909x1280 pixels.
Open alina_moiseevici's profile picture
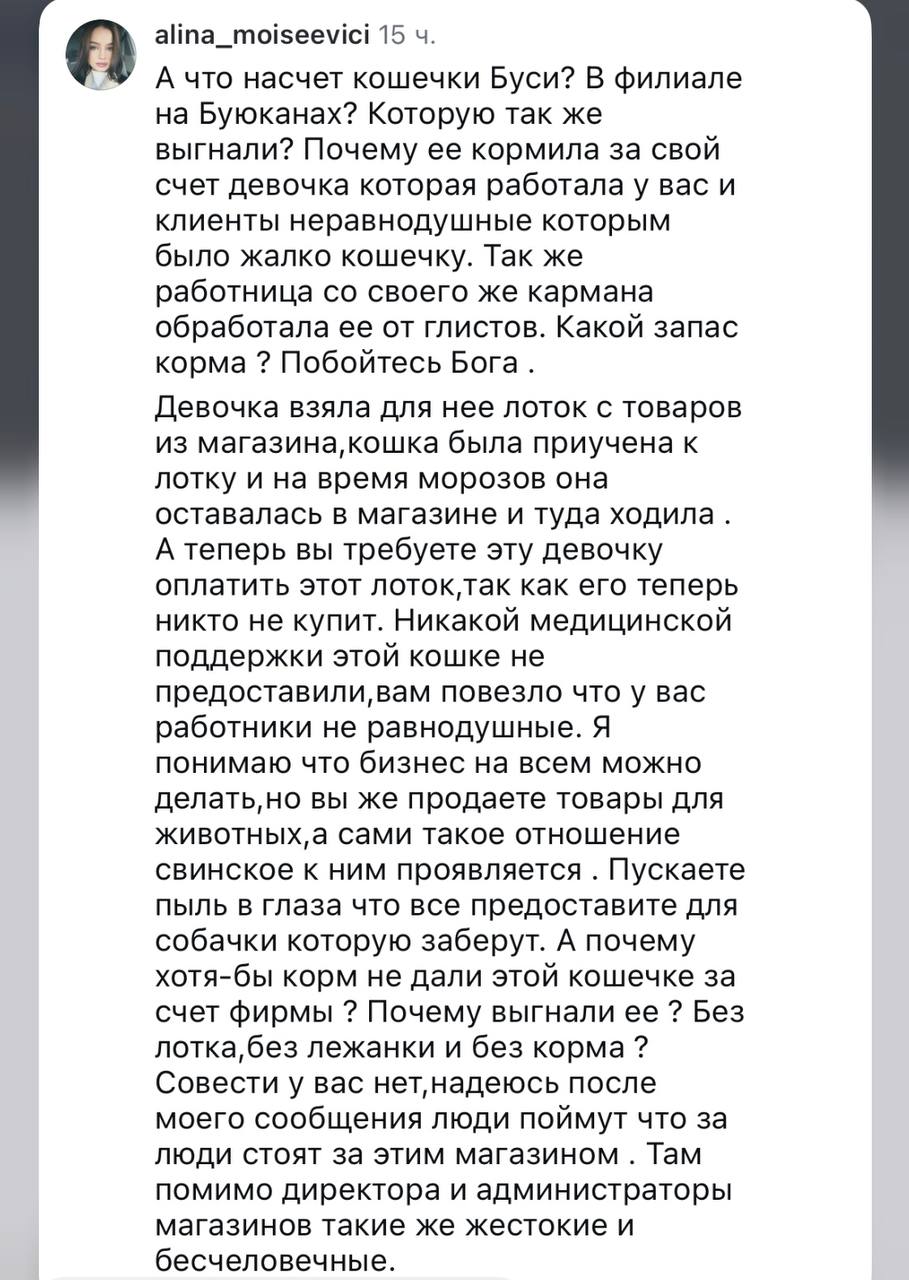coord(101,54)
